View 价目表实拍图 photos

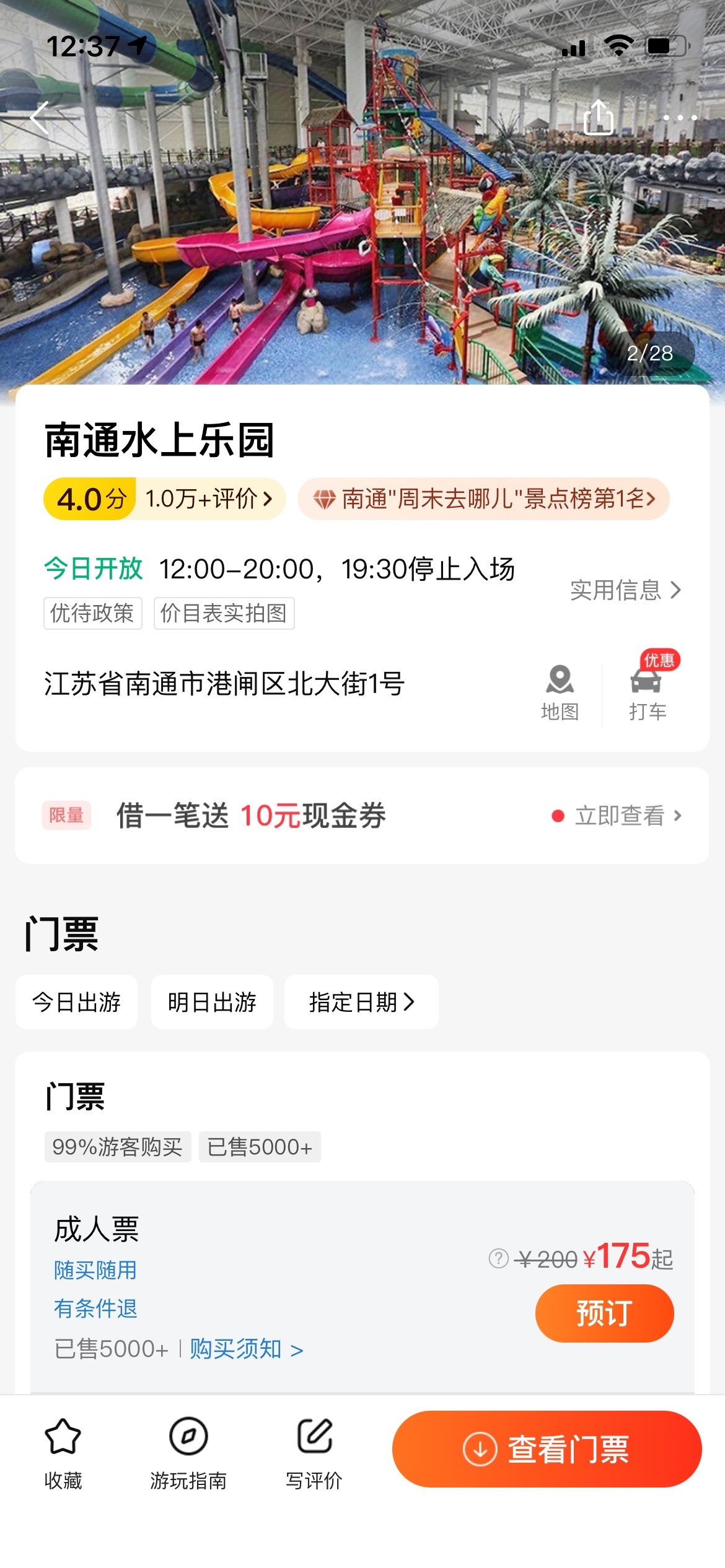pos(224,613)
